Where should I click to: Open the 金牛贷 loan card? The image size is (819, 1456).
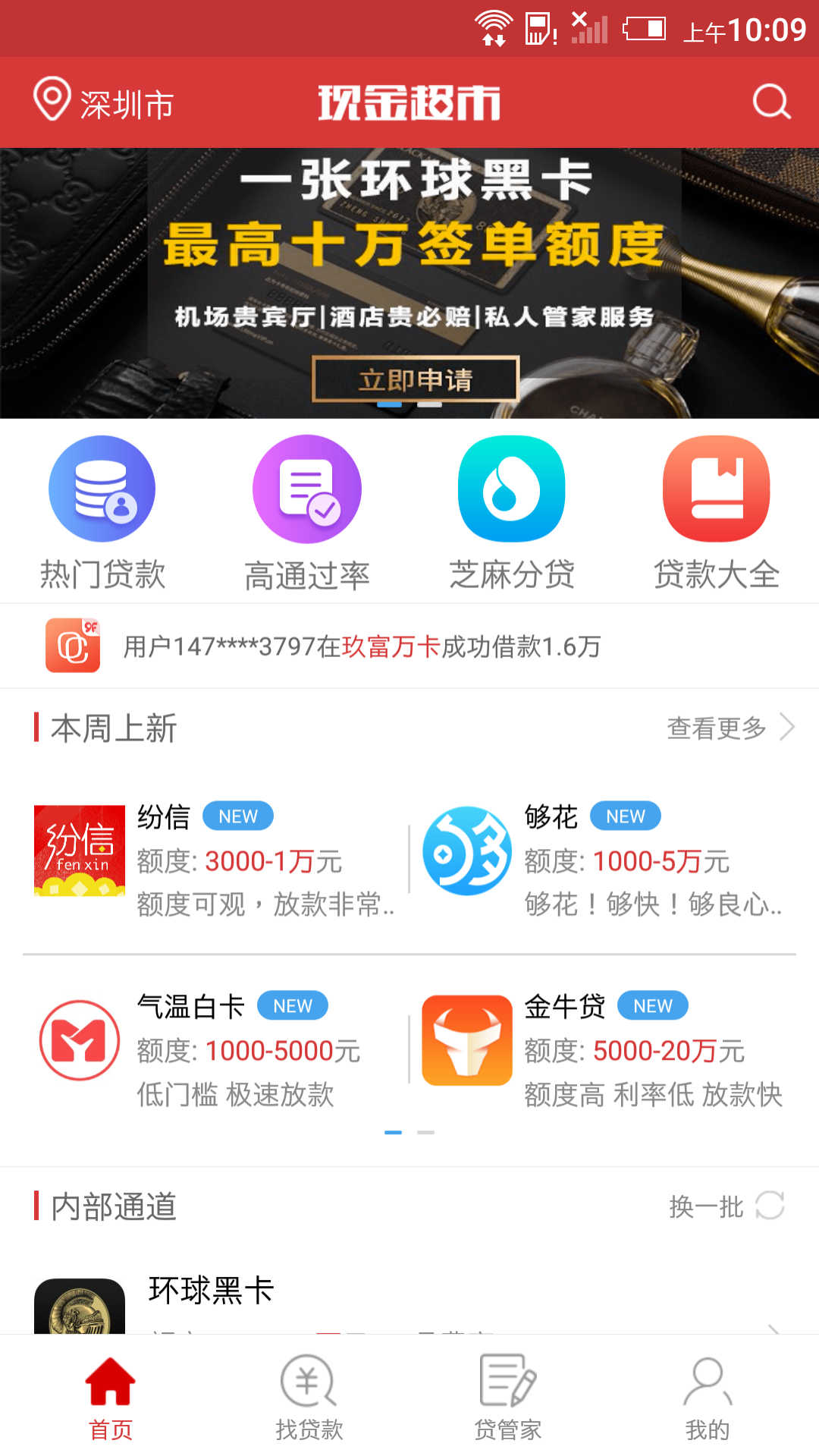603,1050
